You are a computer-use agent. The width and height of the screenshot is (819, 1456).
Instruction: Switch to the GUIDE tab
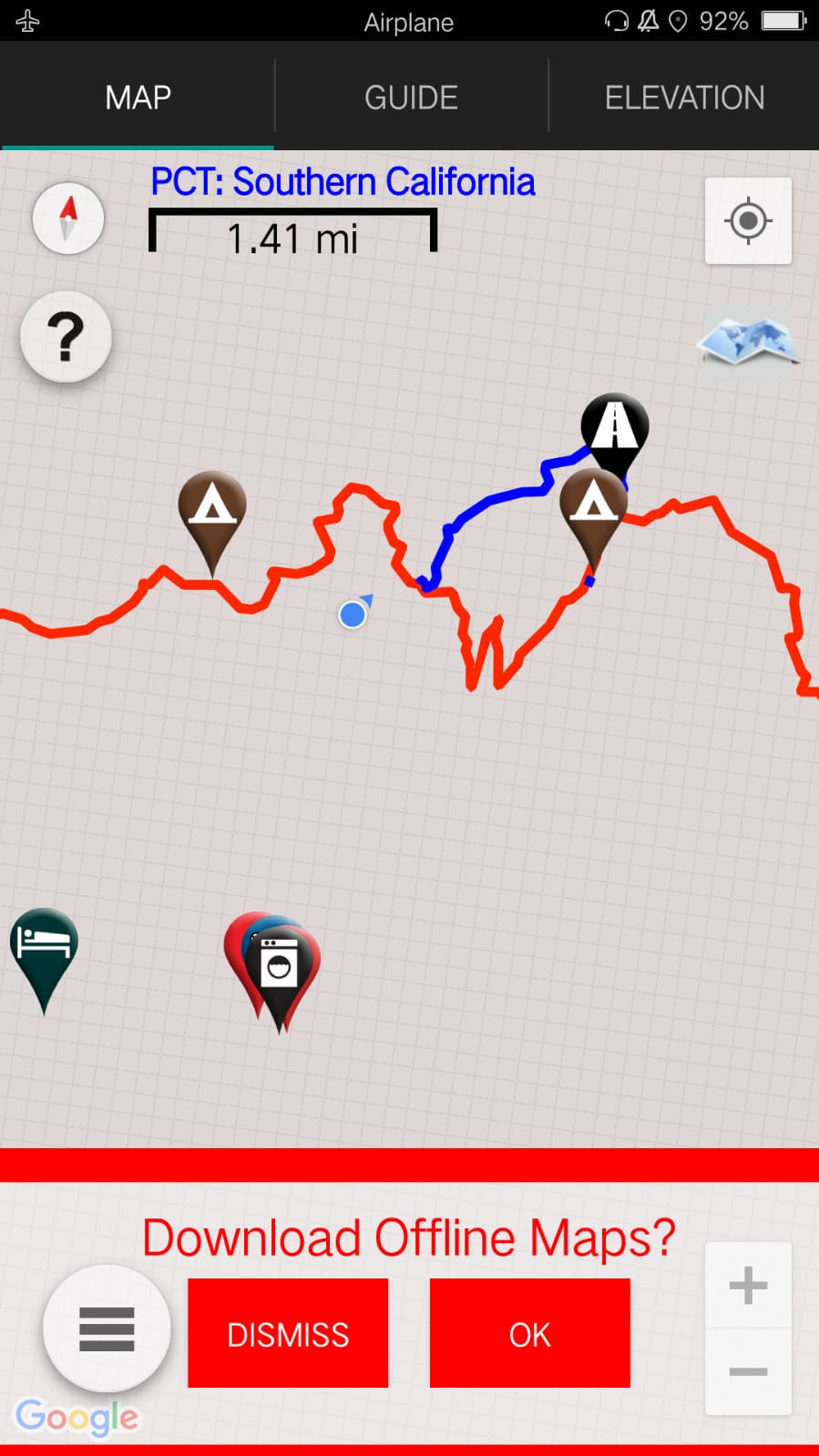[411, 97]
